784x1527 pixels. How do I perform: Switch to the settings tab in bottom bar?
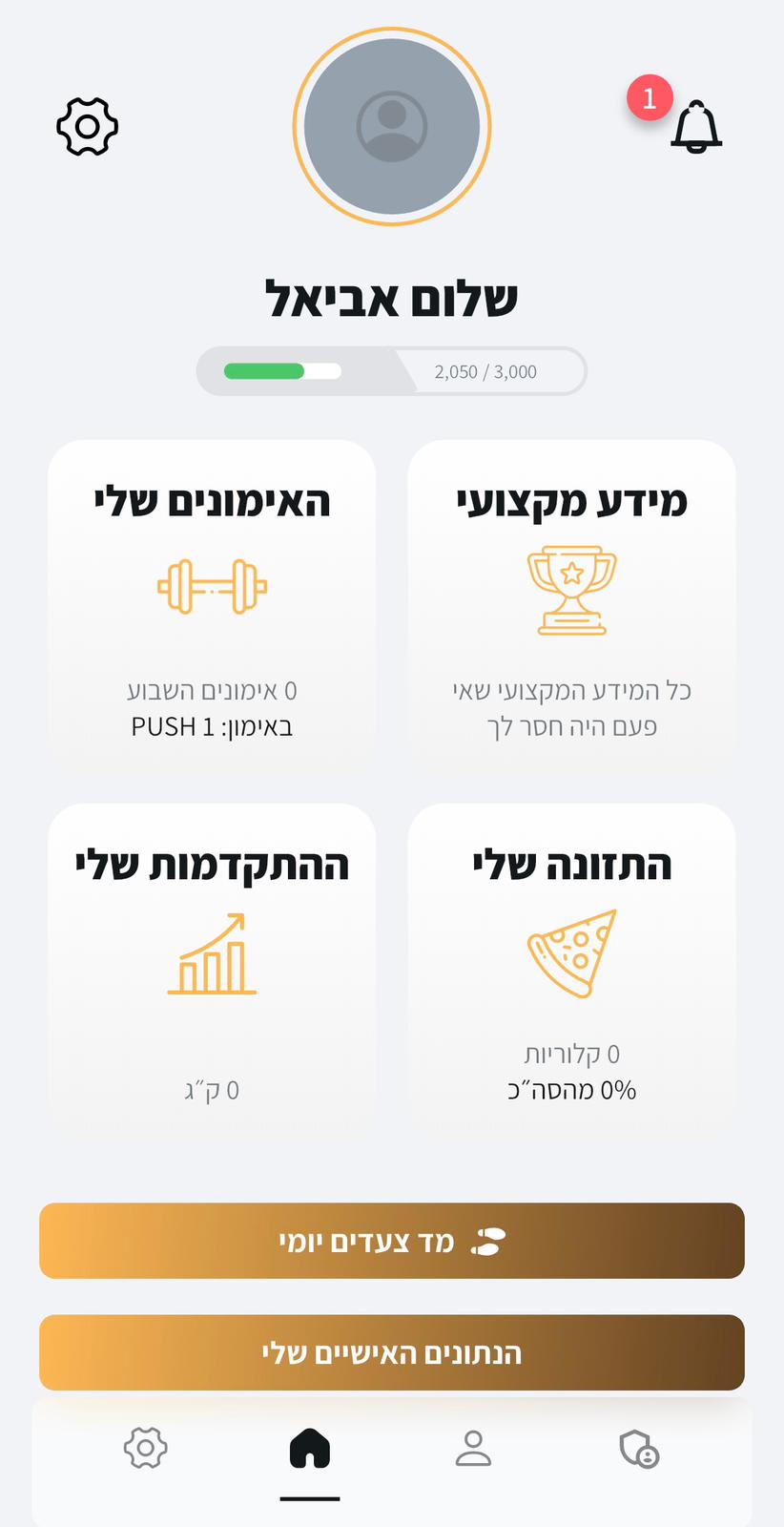146,1448
